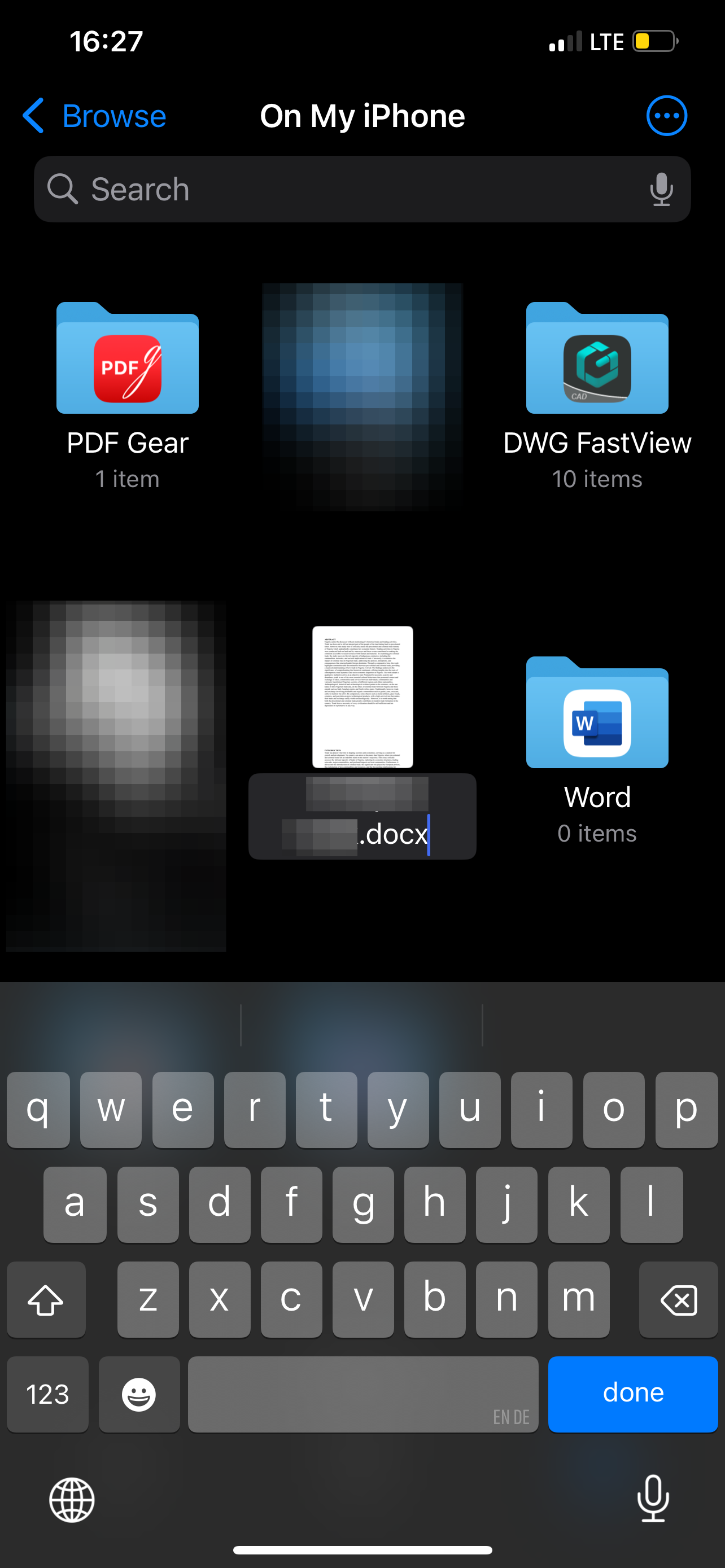Image resolution: width=725 pixels, height=1568 pixels.
Task: Open the more options ellipsis menu
Action: [667, 116]
